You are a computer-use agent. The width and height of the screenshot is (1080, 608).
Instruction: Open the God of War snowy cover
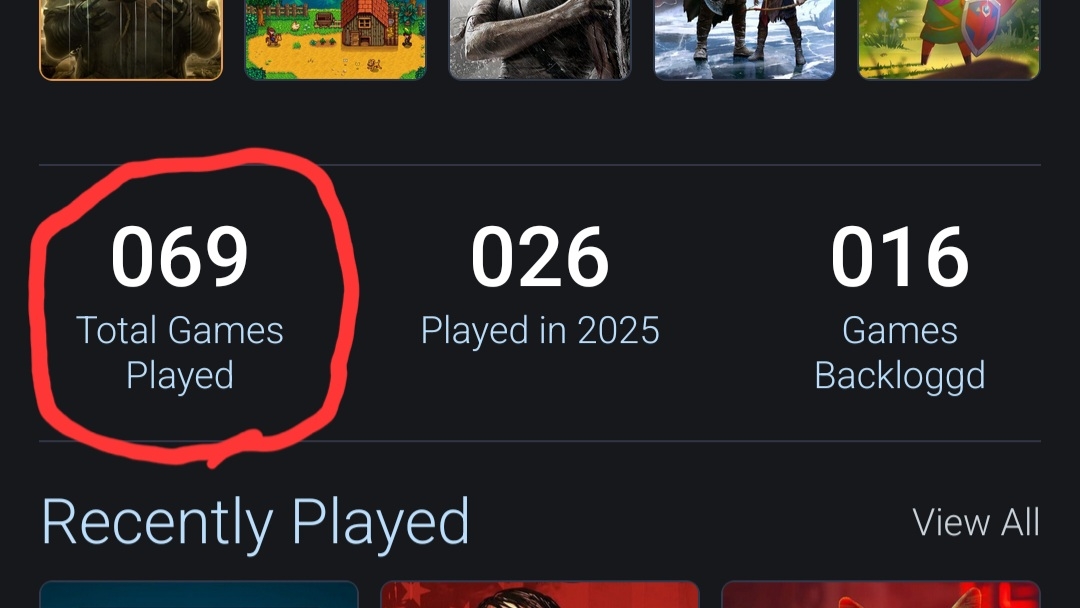coord(744,38)
